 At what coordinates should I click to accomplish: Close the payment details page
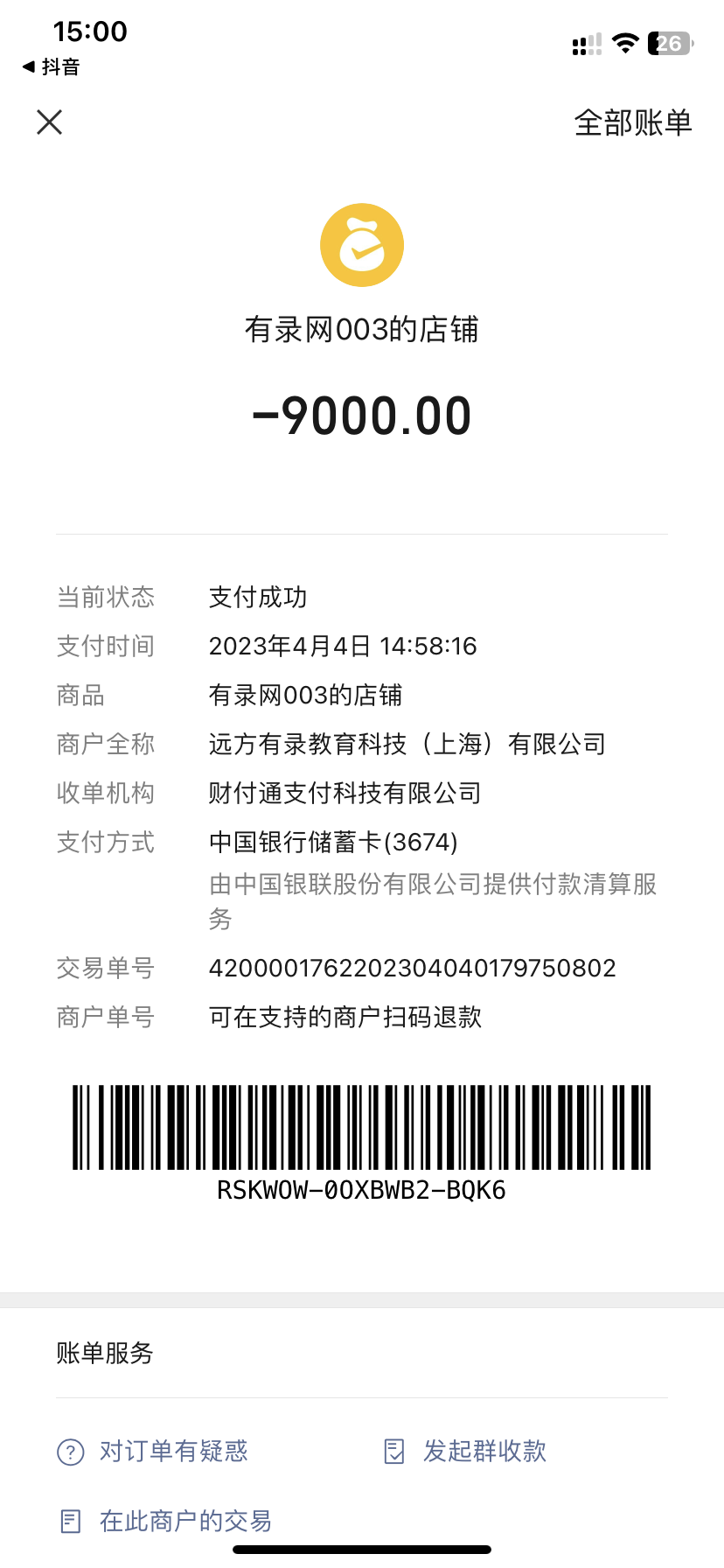[50, 122]
